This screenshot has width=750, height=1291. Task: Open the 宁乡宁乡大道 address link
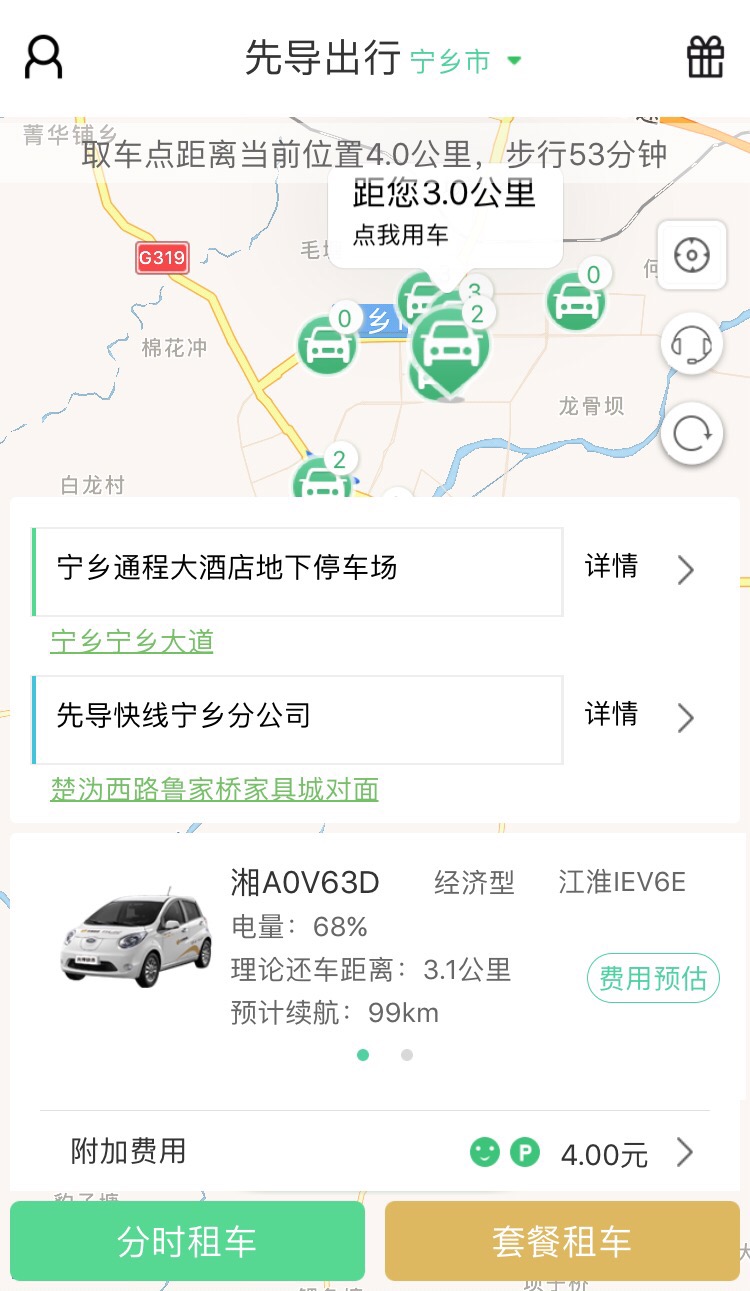click(131, 643)
